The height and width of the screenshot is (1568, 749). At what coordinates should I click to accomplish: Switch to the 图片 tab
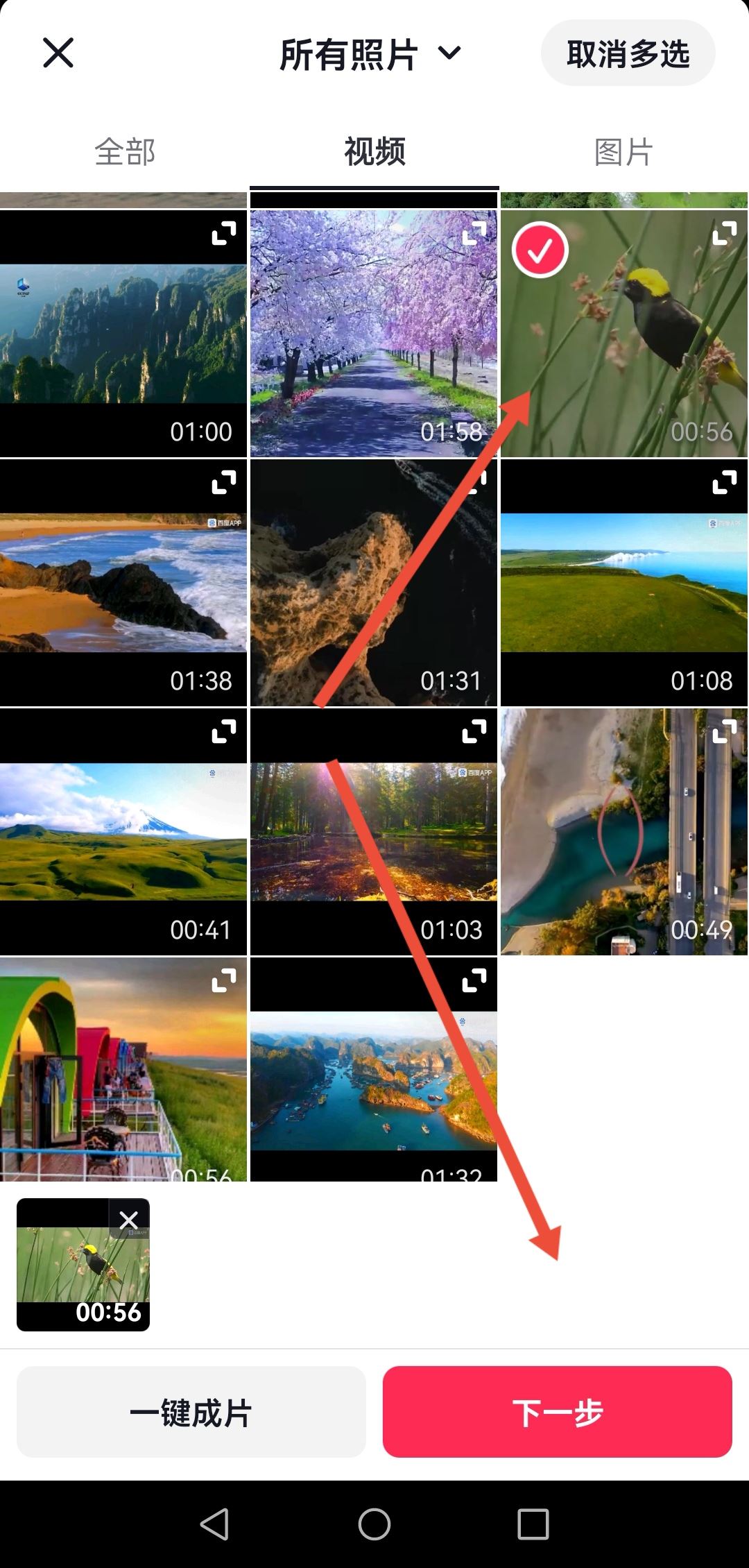(623, 151)
